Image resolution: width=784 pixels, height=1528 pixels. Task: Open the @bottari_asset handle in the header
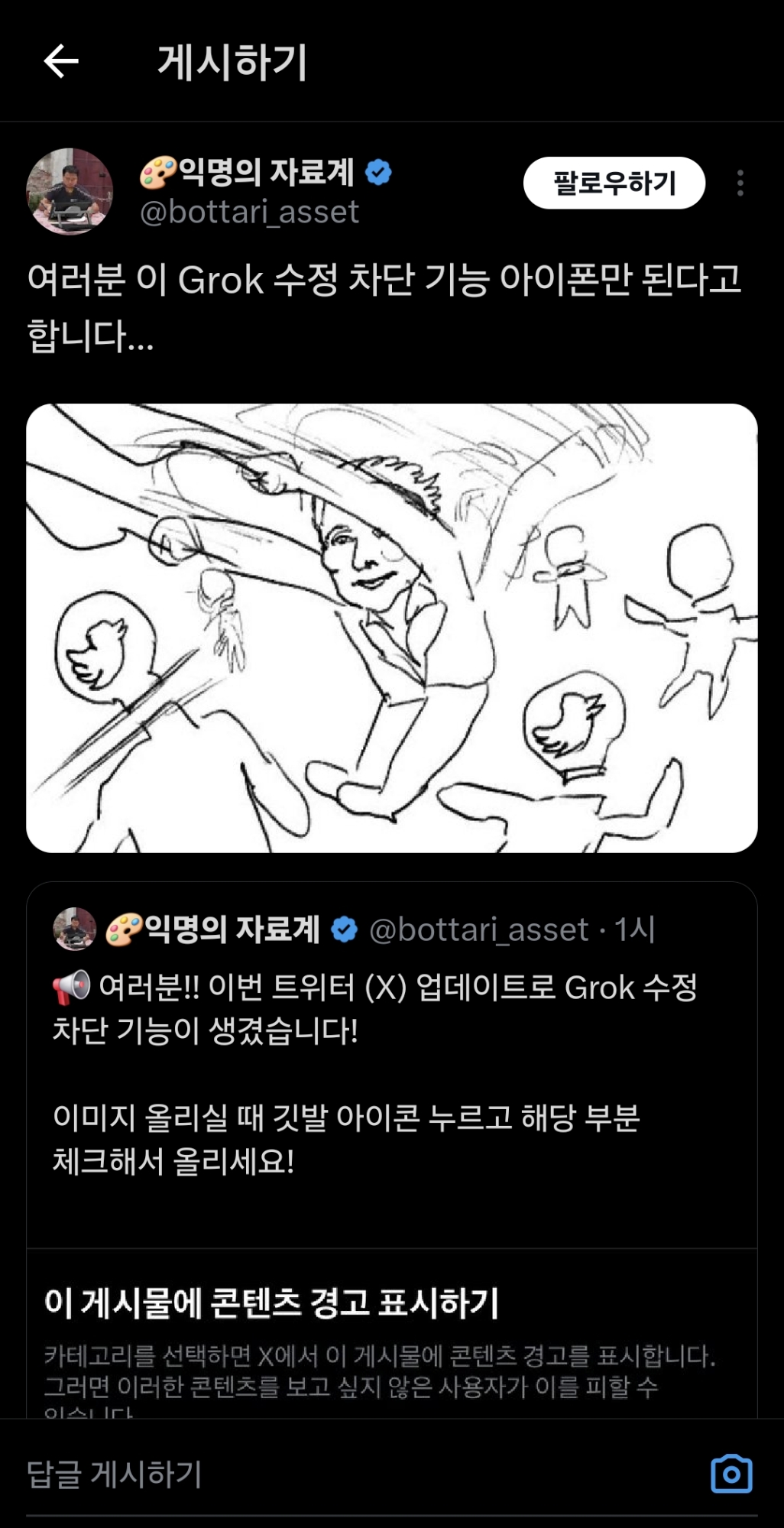tap(249, 212)
